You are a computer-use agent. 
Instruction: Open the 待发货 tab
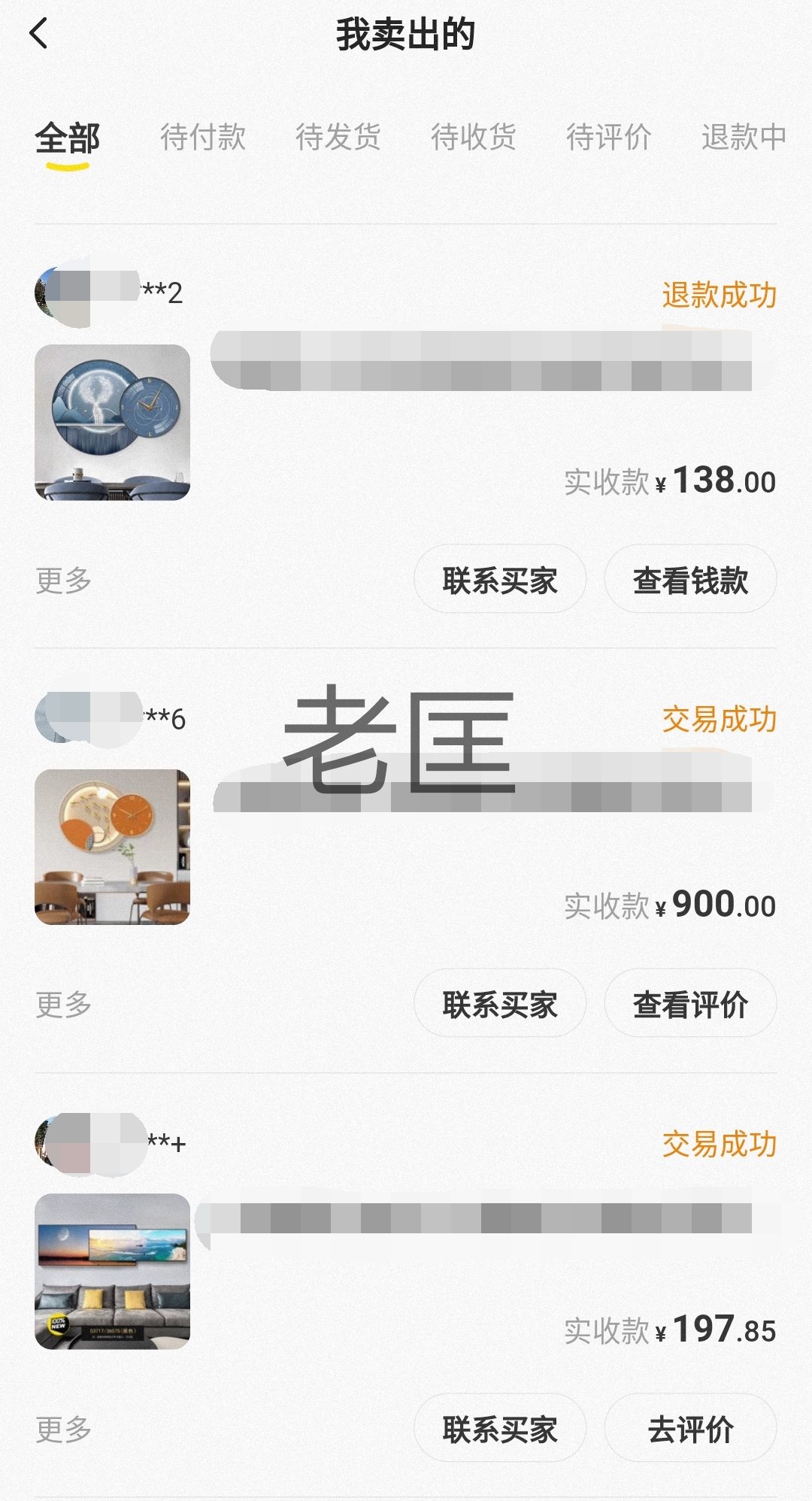[337, 137]
